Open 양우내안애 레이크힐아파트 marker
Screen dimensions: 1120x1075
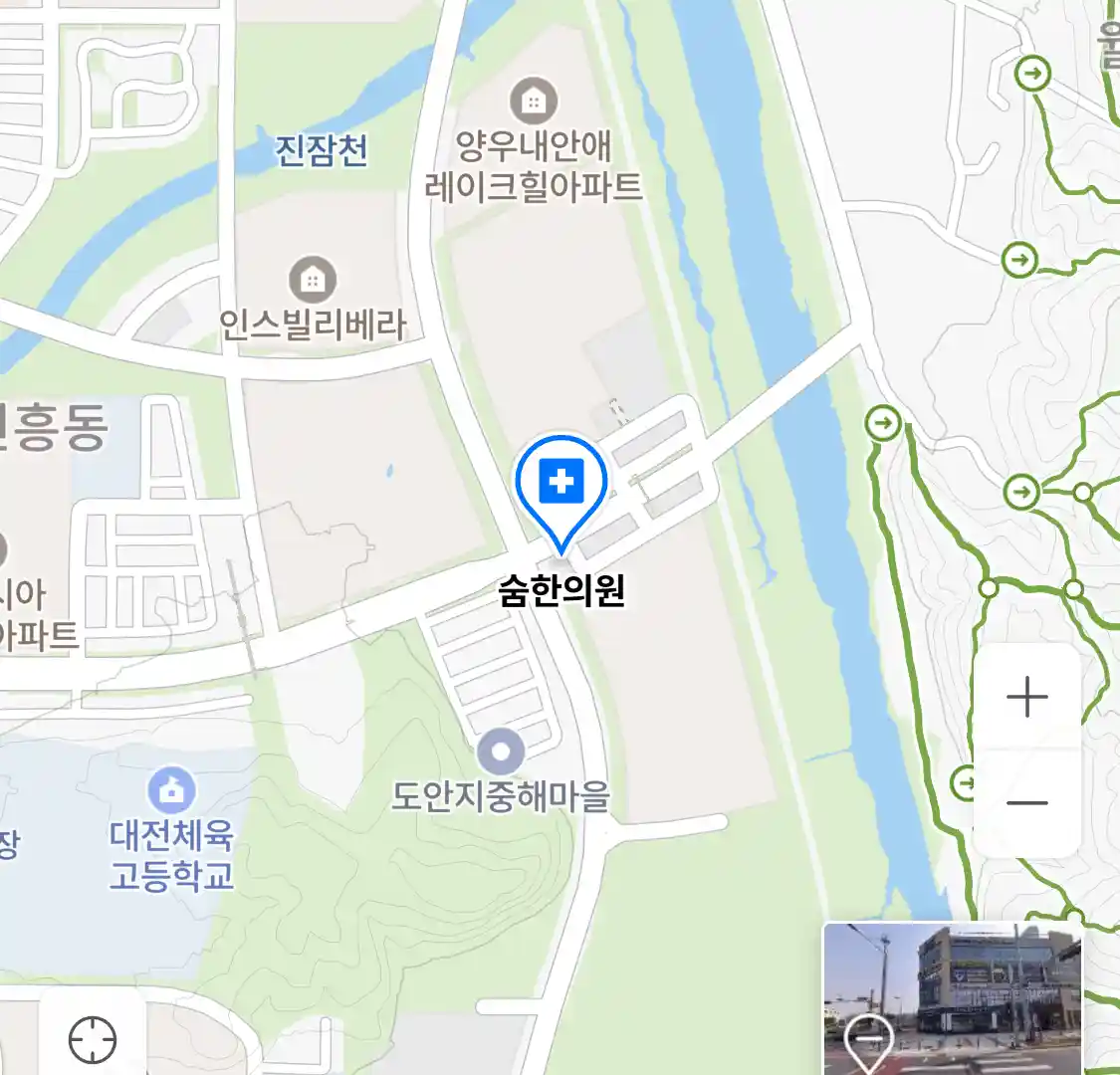point(534,101)
